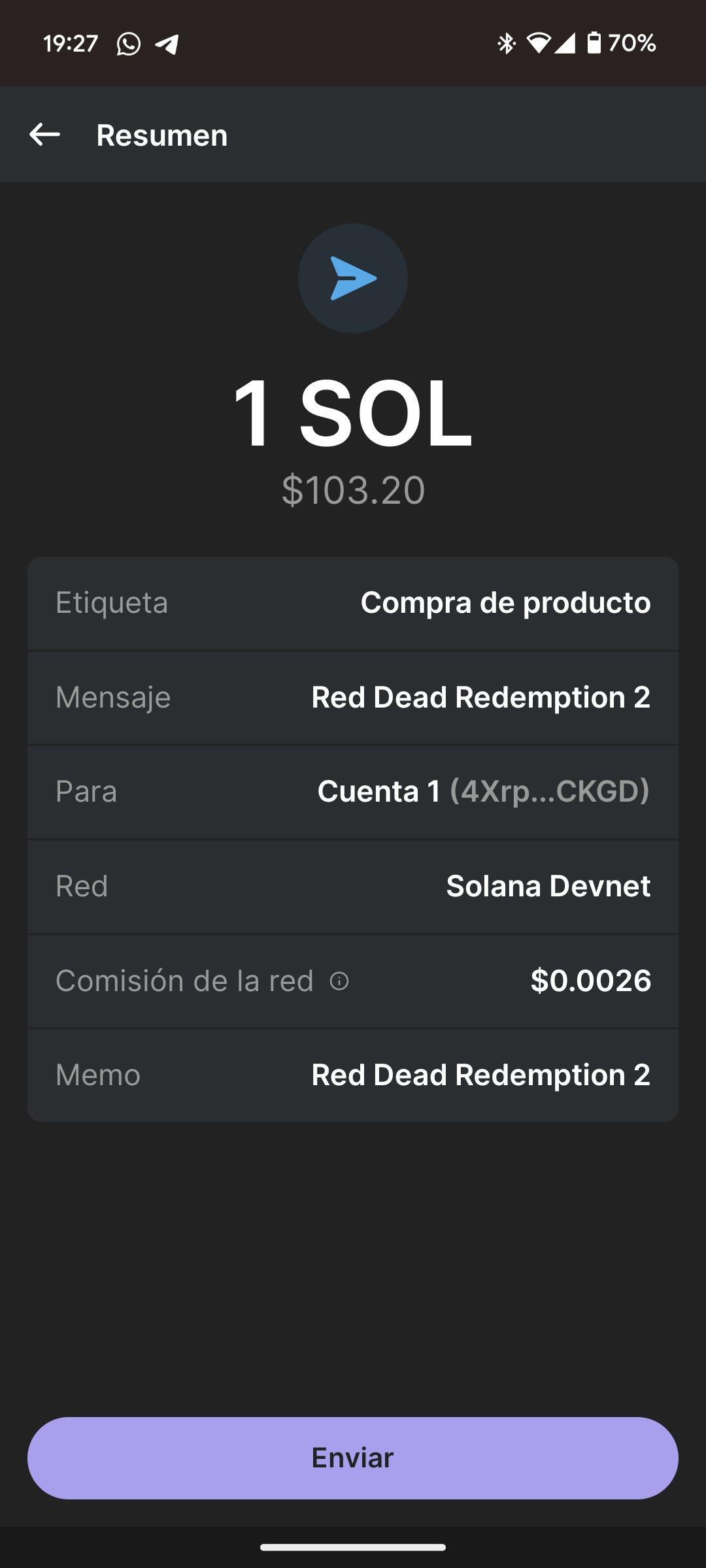706x1568 pixels.
Task: Tap the Enviar button to send
Action: coord(353,1458)
